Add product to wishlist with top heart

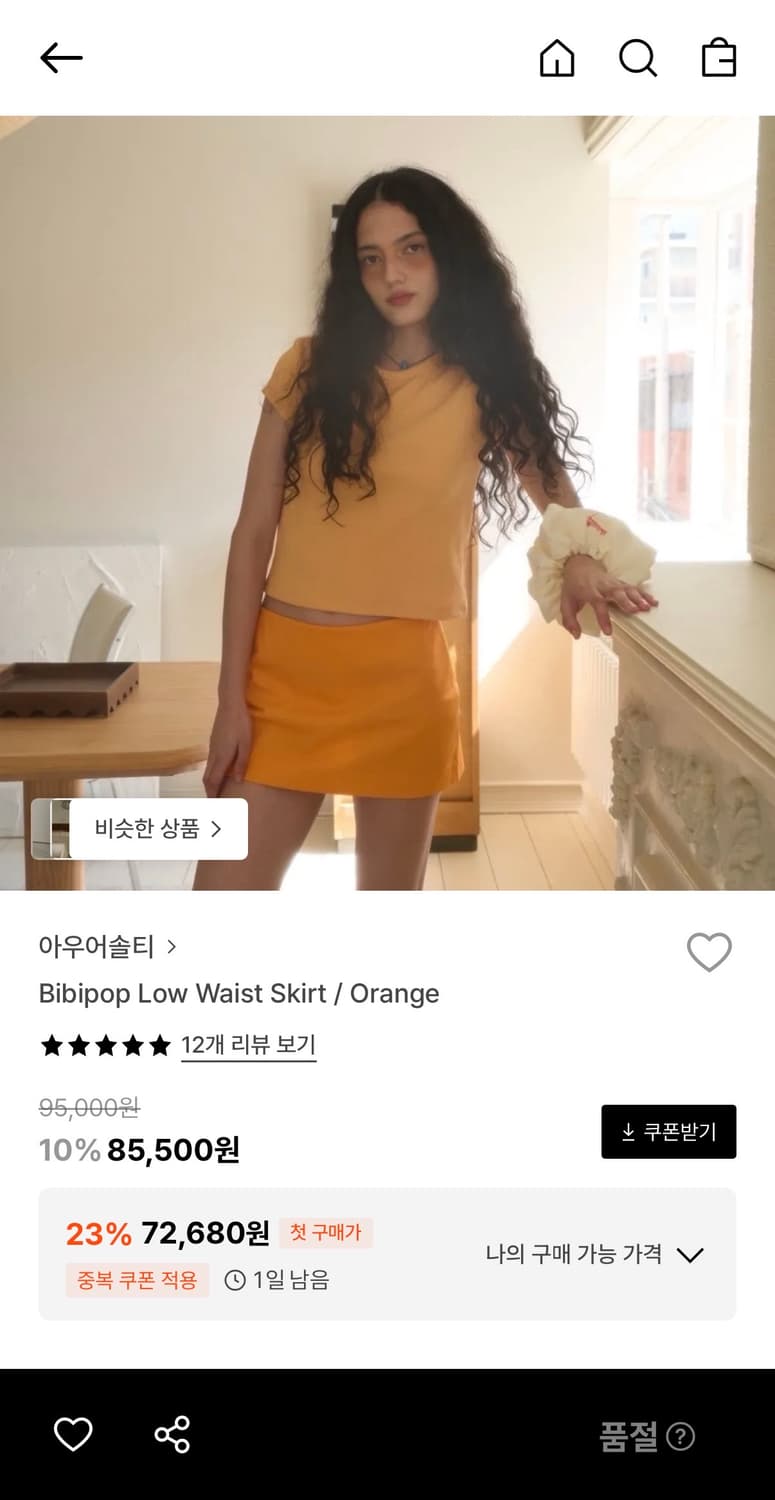click(x=709, y=953)
